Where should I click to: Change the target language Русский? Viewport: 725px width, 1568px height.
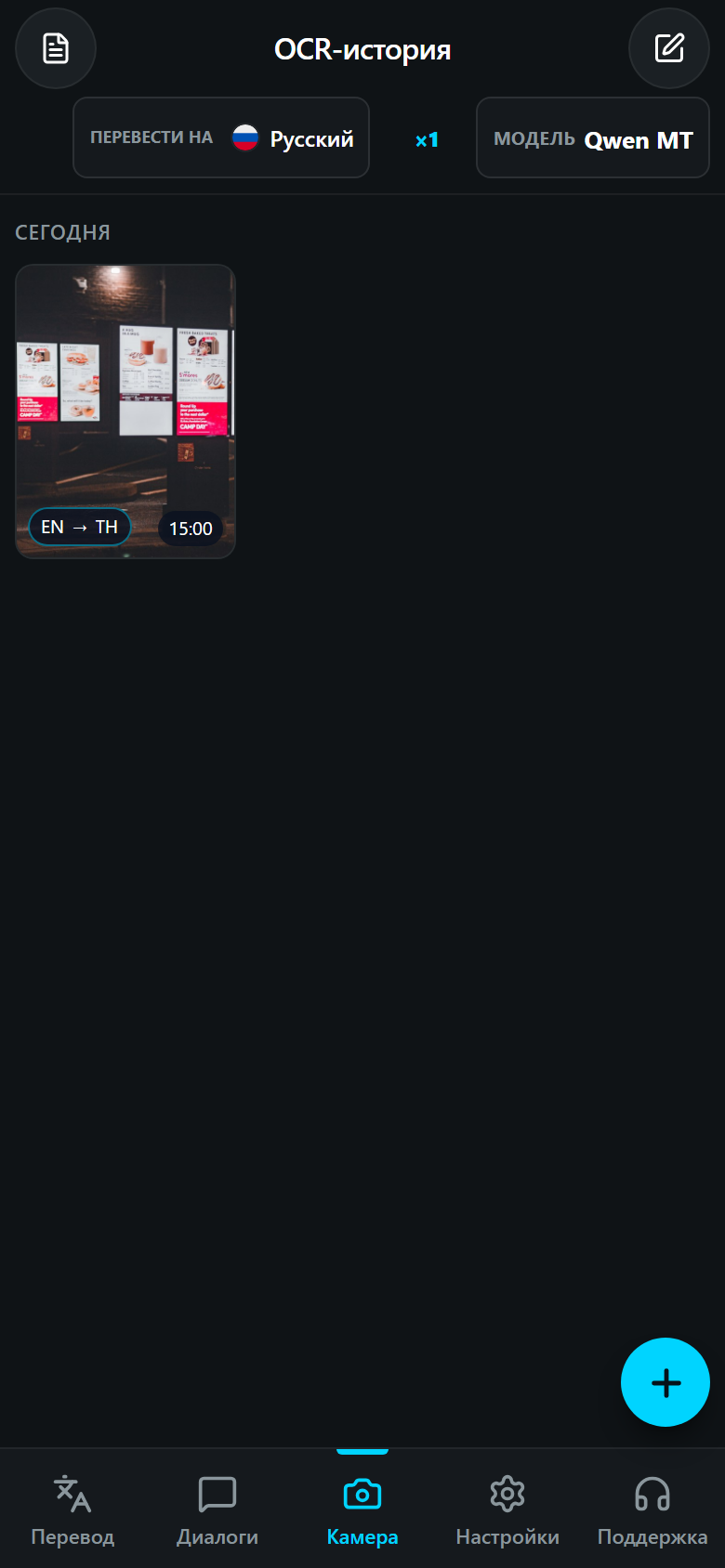pos(221,137)
